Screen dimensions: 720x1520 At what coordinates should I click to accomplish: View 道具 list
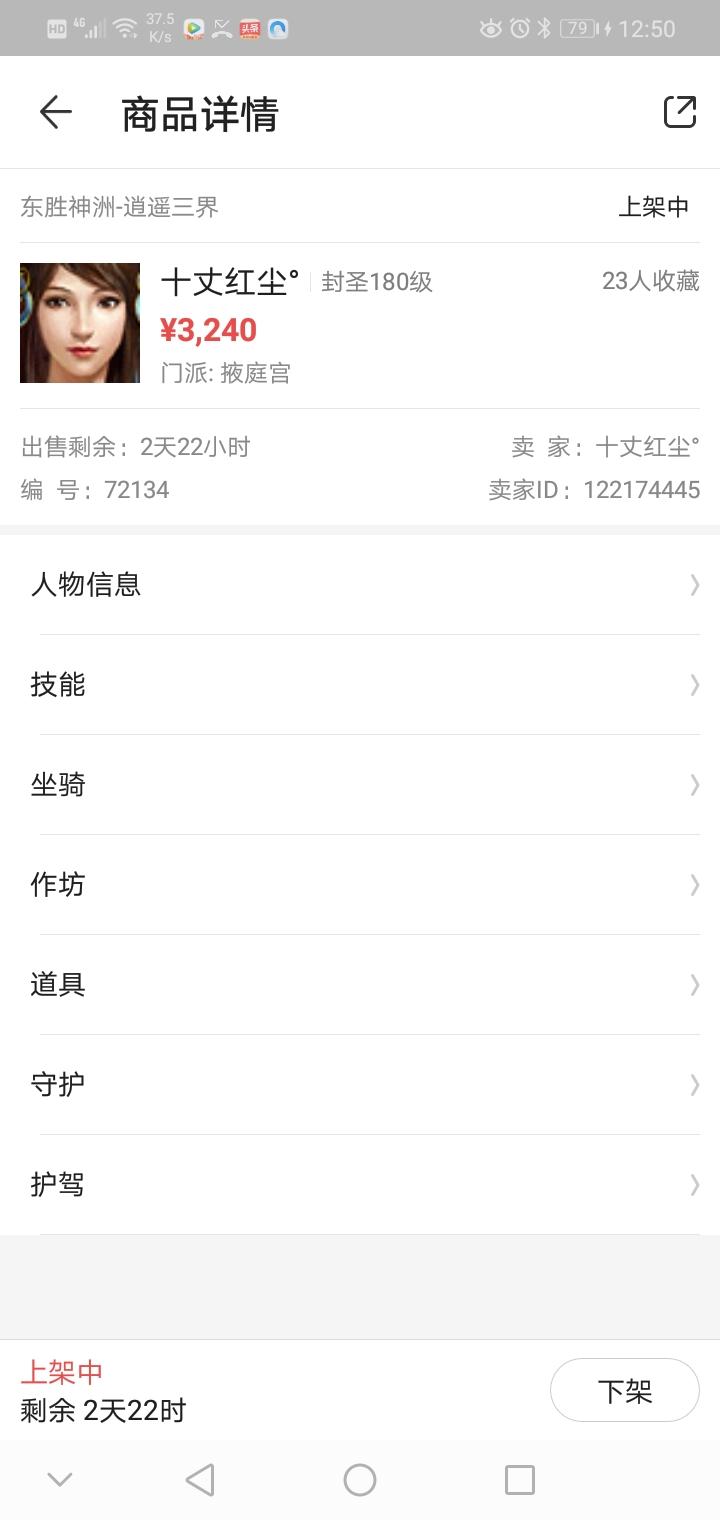(x=360, y=985)
